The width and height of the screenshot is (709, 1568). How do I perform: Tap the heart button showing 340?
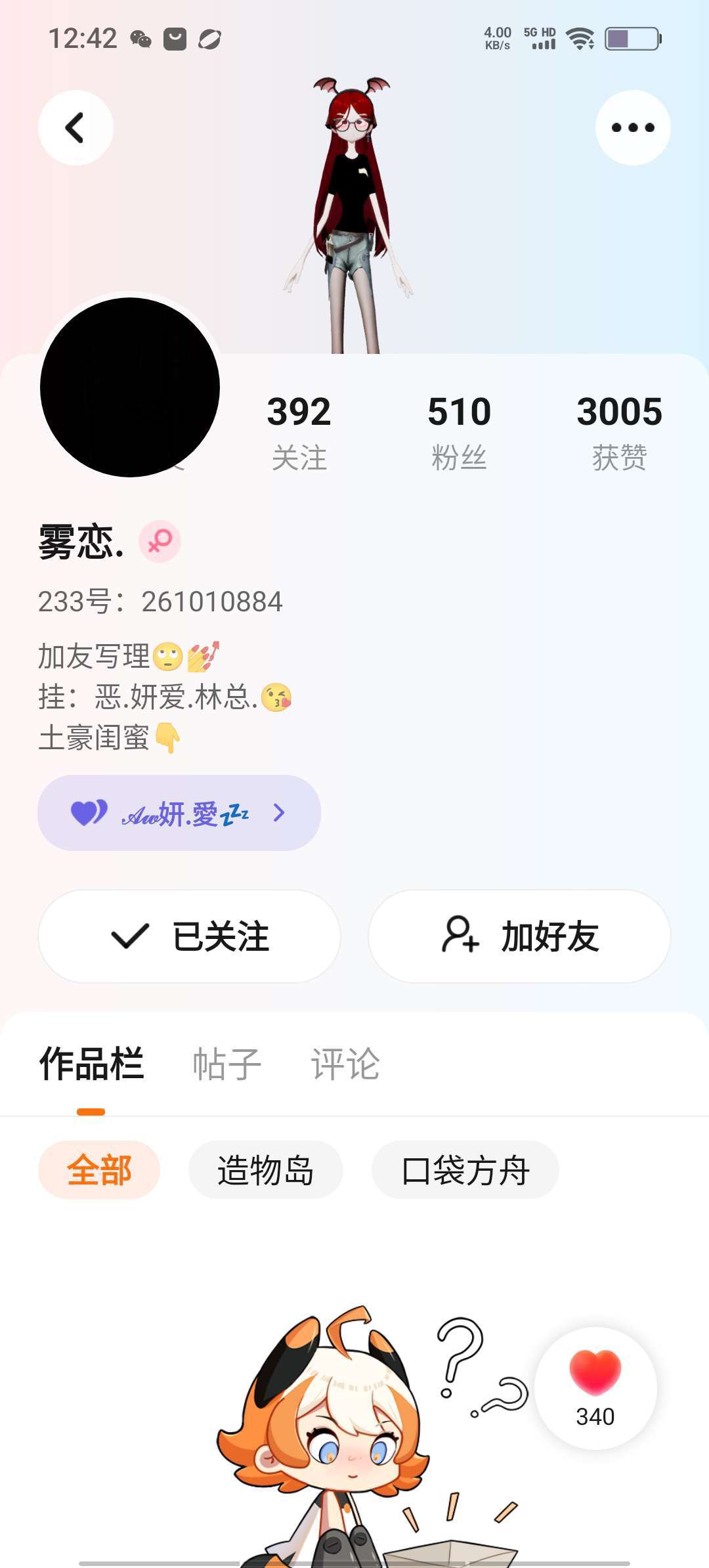(595, 1388)
